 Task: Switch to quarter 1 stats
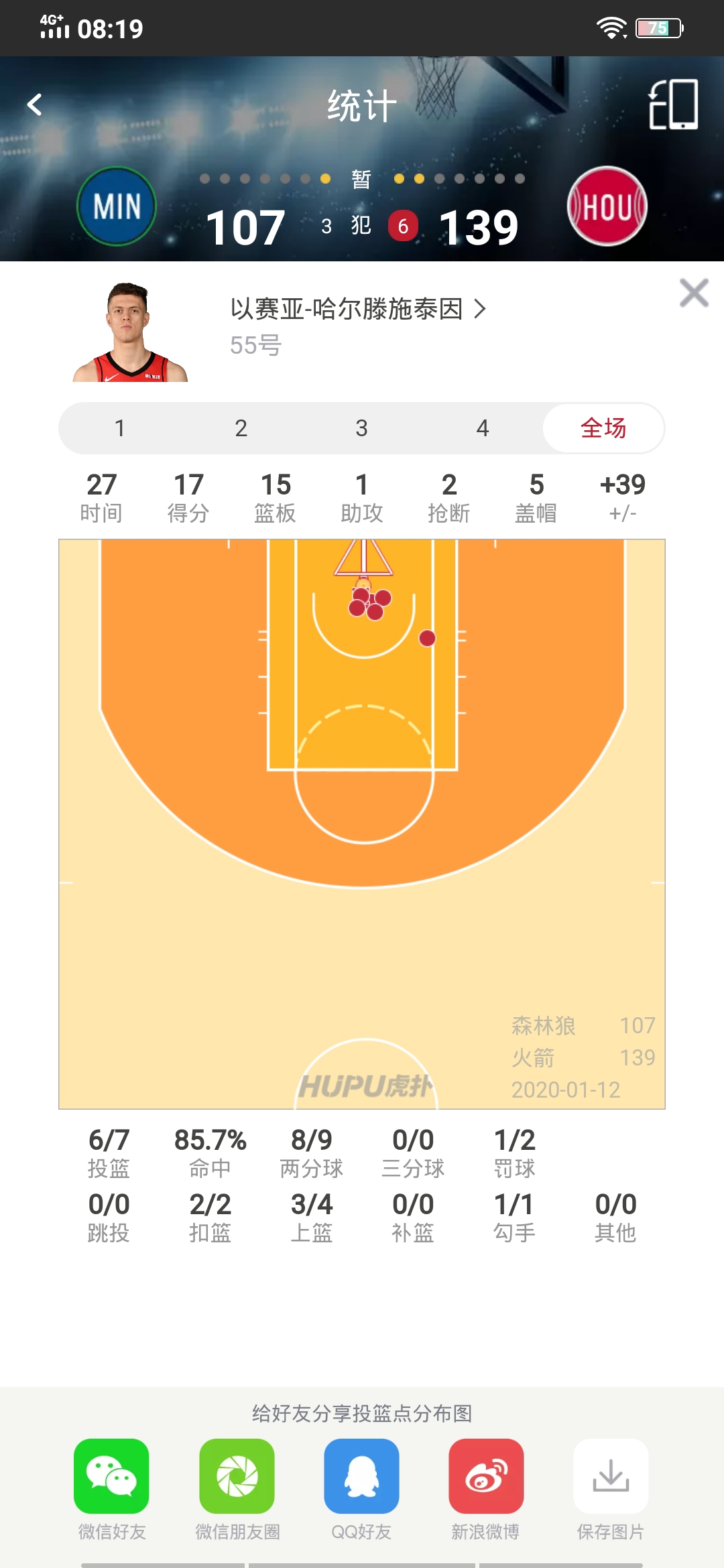coord(119,428)
